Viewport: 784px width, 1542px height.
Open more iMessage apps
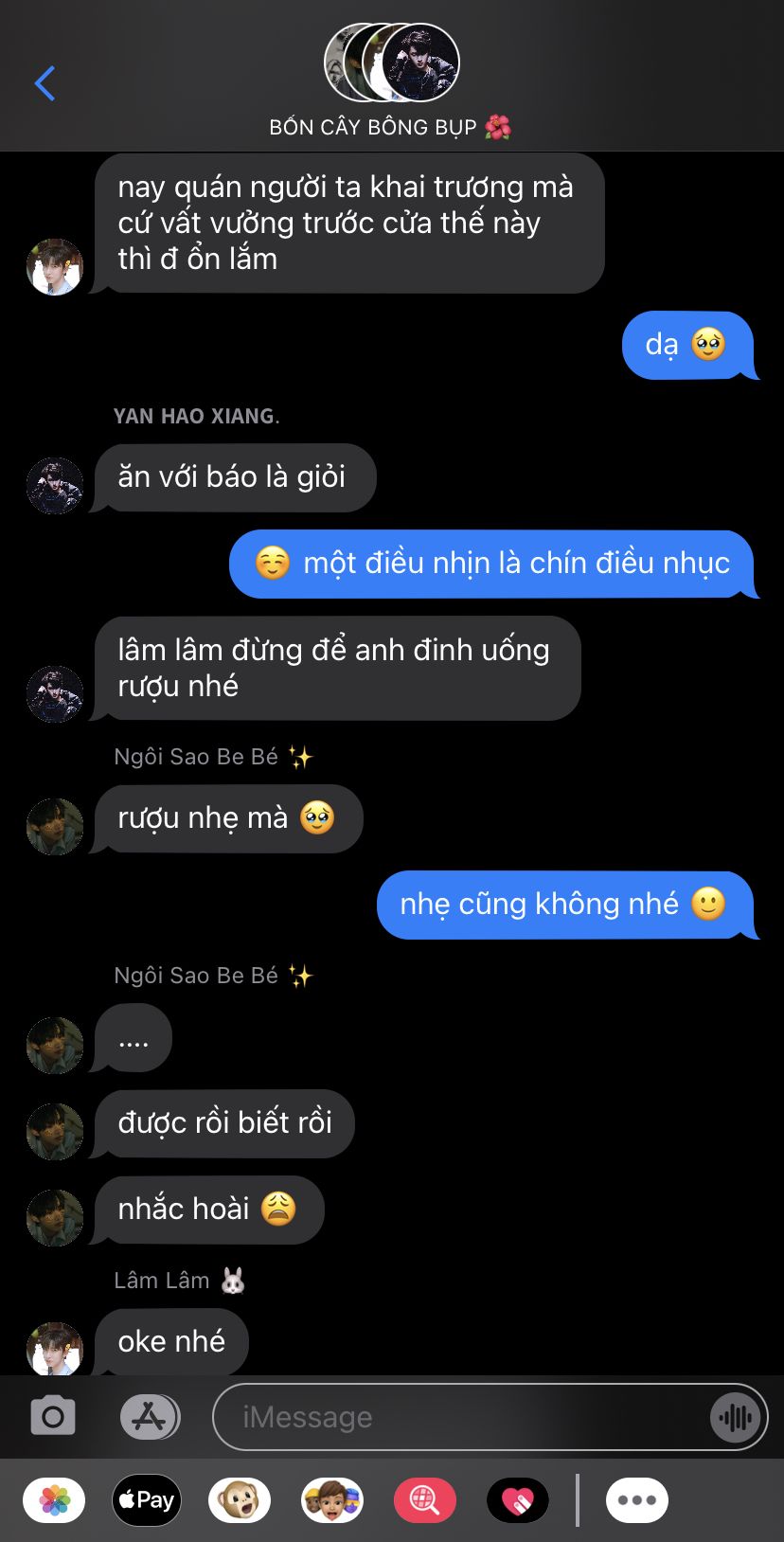(636, 1500)
